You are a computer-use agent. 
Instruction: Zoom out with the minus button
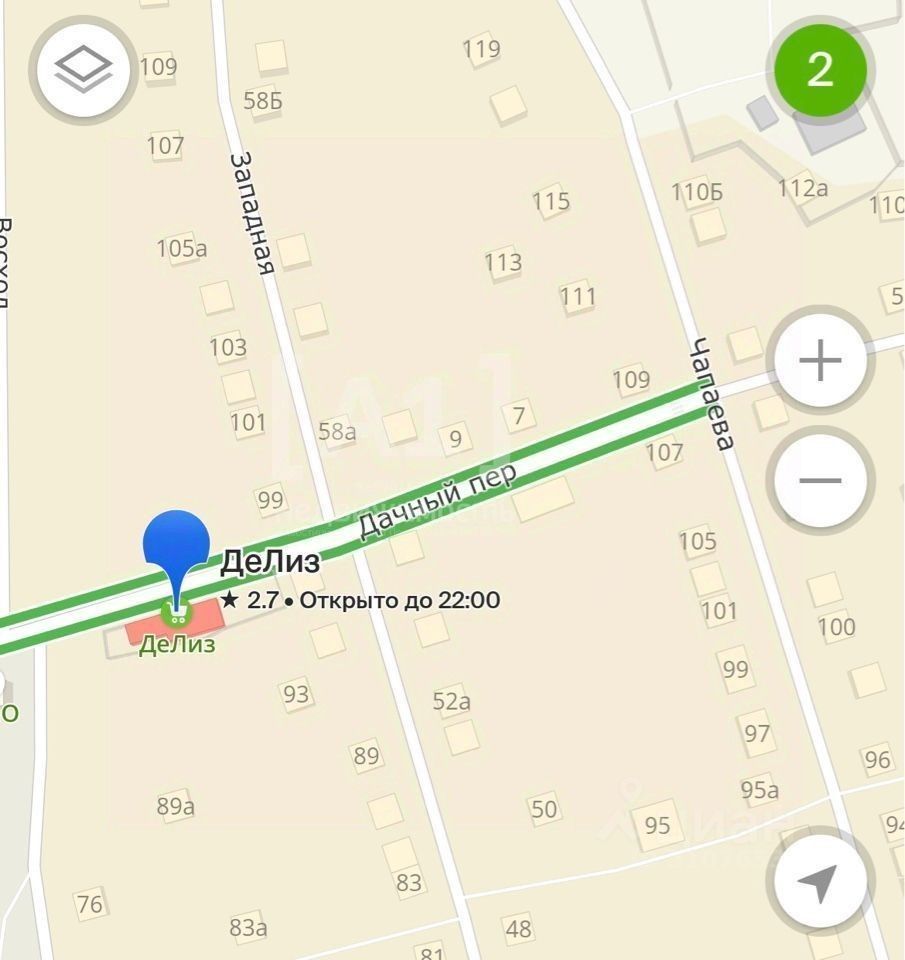point(820,481)
